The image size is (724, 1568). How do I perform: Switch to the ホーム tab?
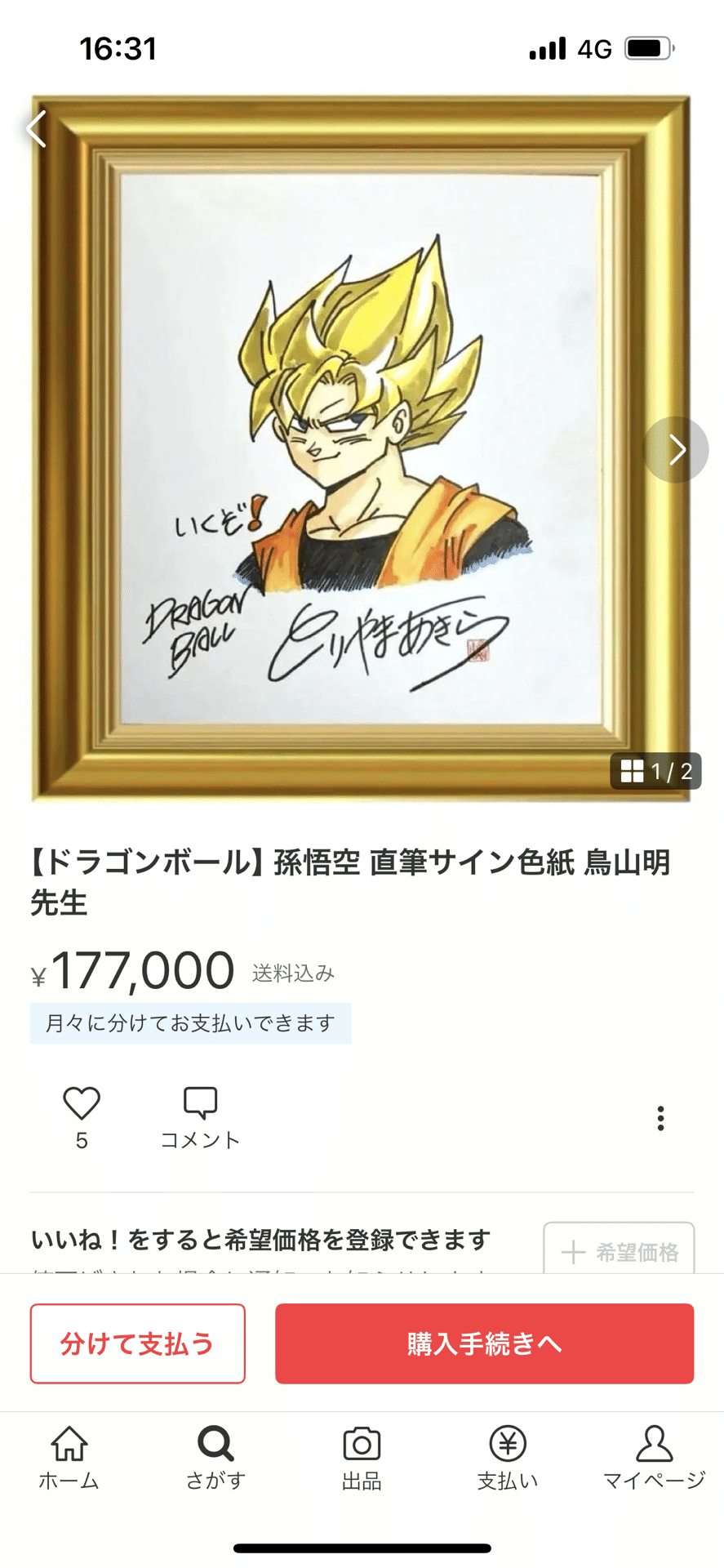coord(69,1458)
